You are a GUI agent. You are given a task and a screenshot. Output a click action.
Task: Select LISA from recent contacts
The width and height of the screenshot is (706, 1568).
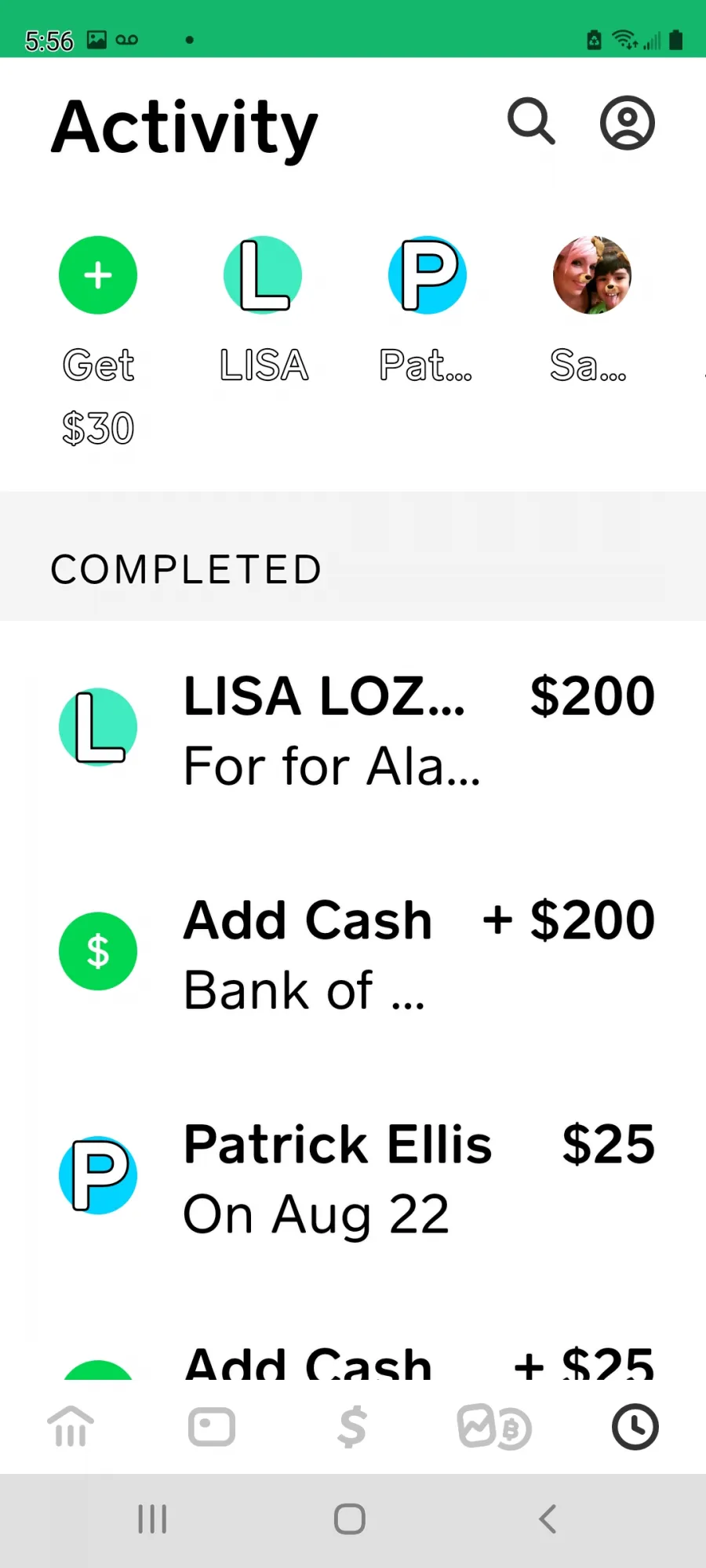click(264, 311)
